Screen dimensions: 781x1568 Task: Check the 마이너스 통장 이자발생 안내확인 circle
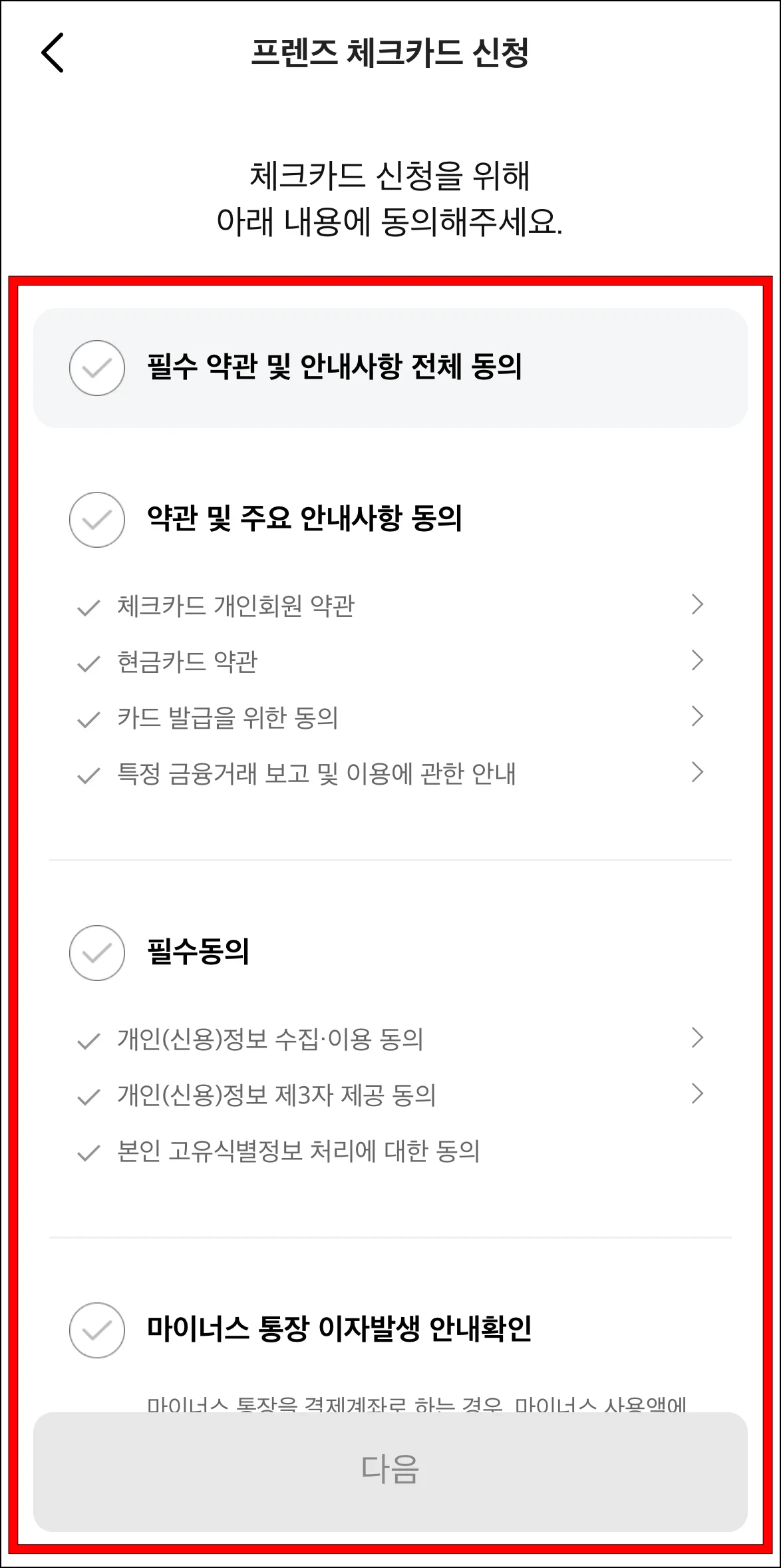coord(96,1330)
